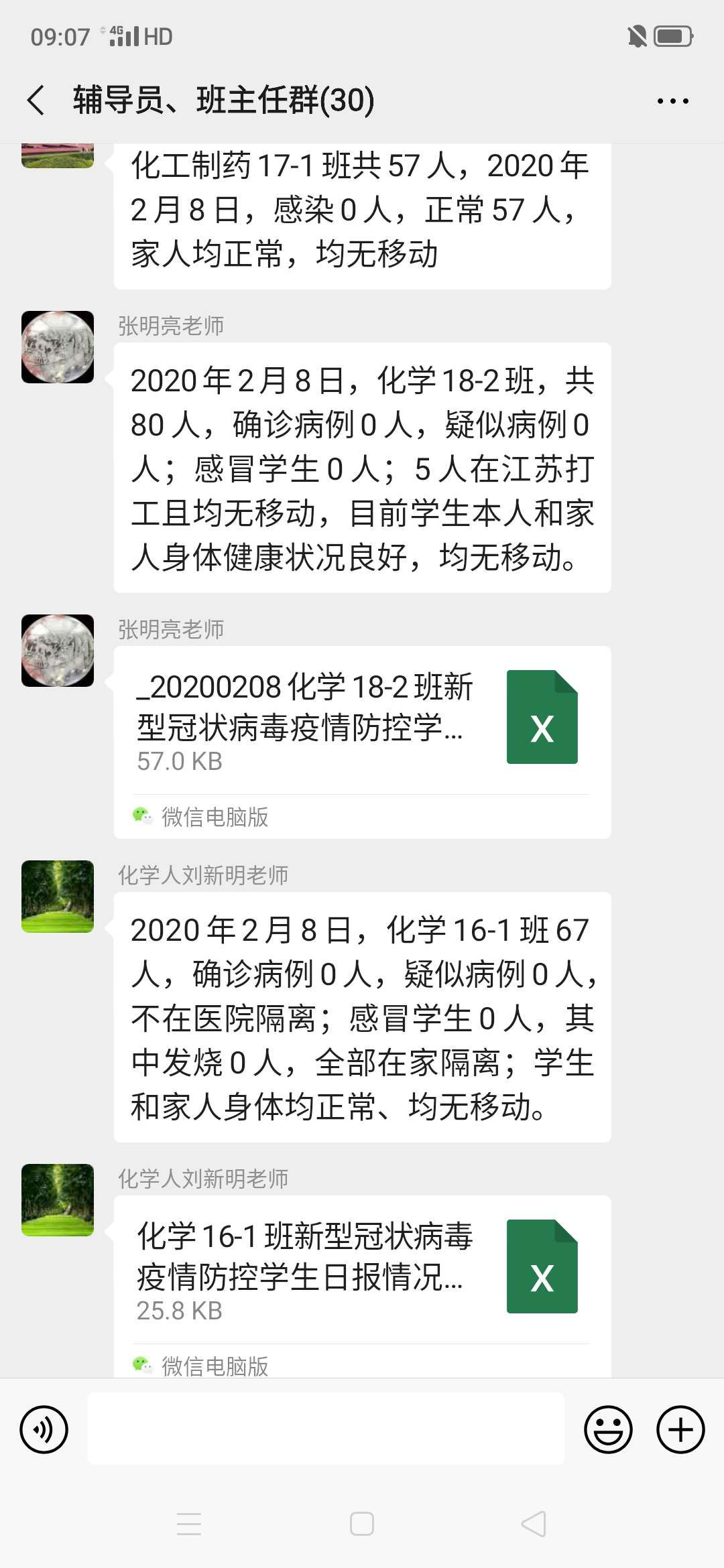724x1568 pixels.
Task: Open the group chat overflow menu
Action: [x=672, y=101]
